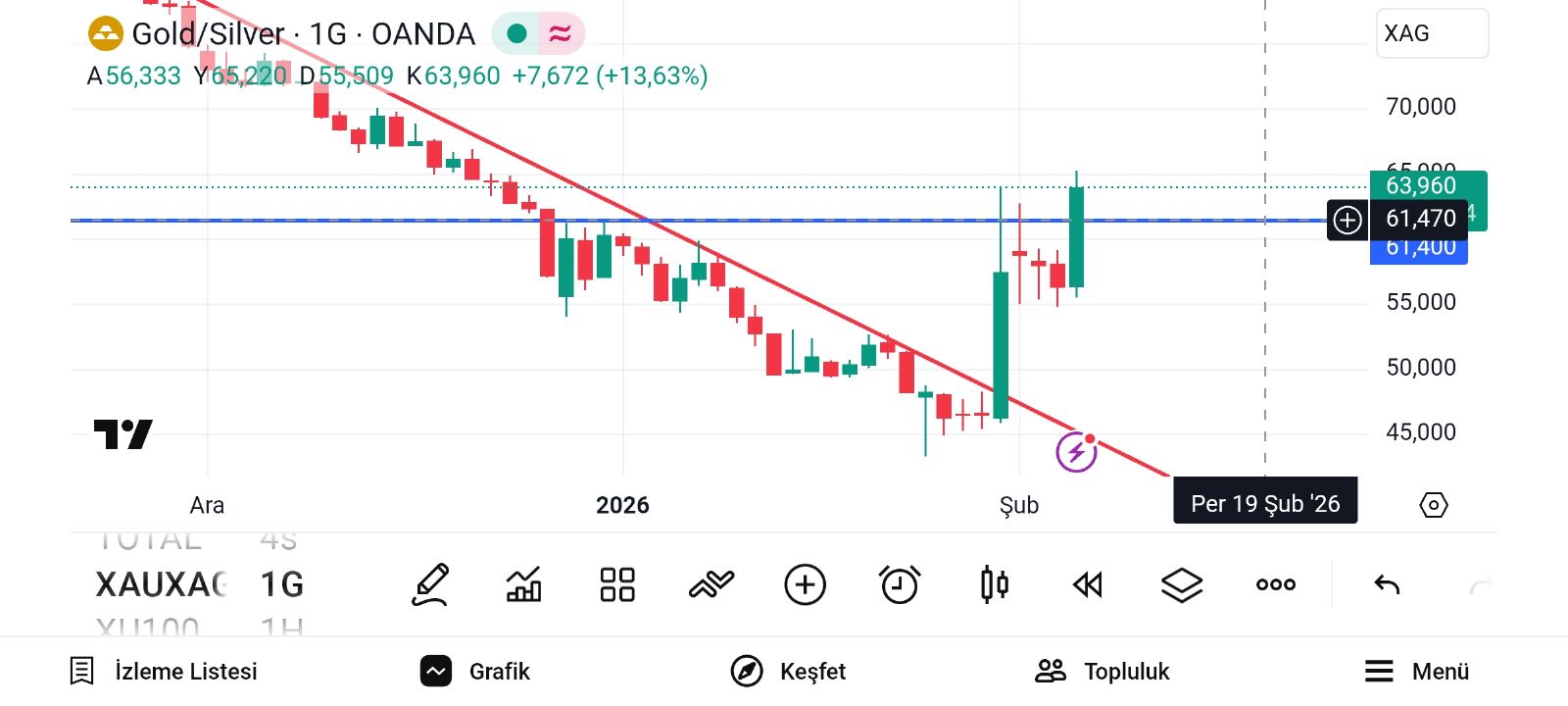Create an alert with the alarm clock

click(x=900, y=585)
